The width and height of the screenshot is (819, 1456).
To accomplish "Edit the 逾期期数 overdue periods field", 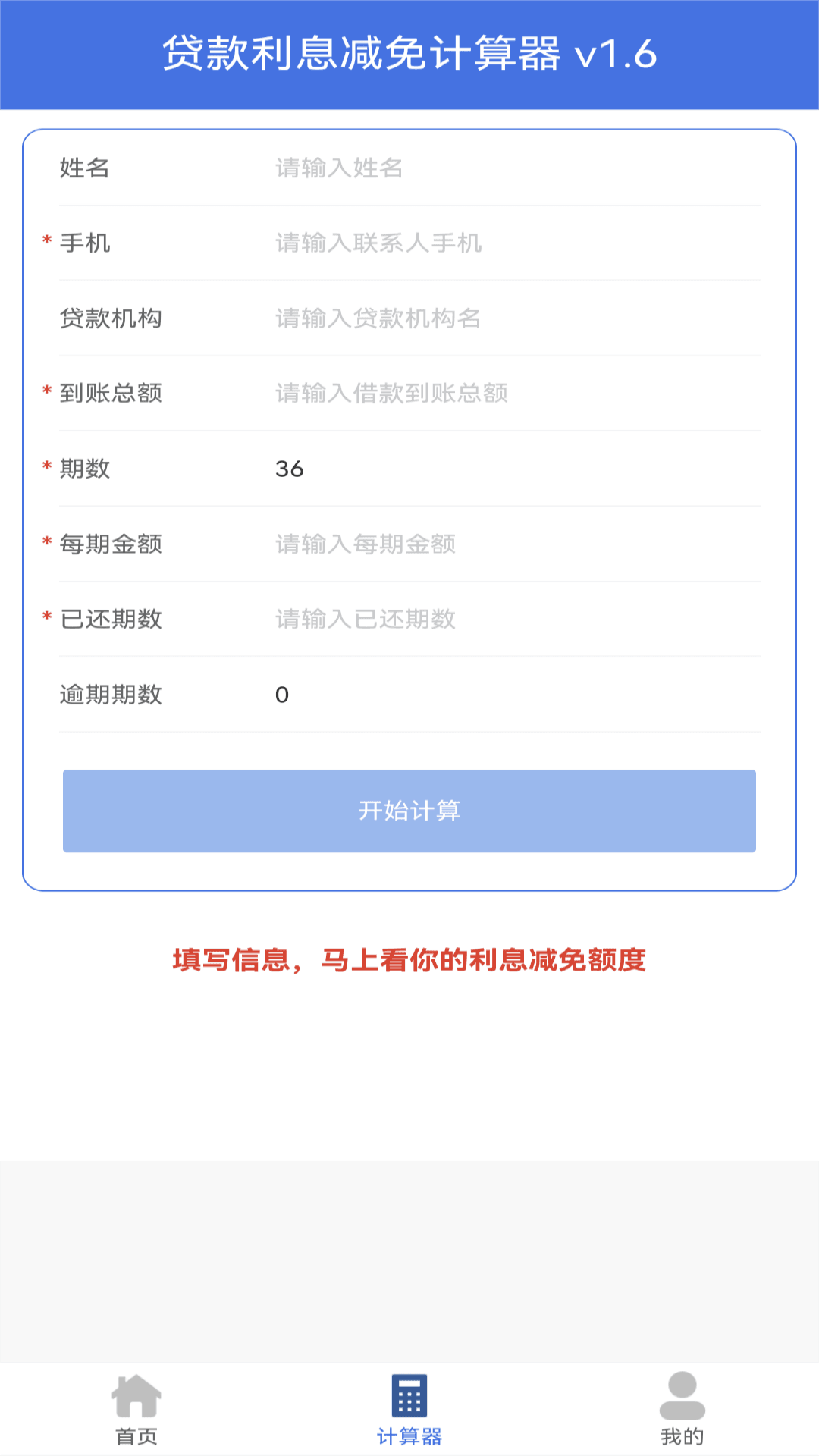I will [x=516, y=695].
